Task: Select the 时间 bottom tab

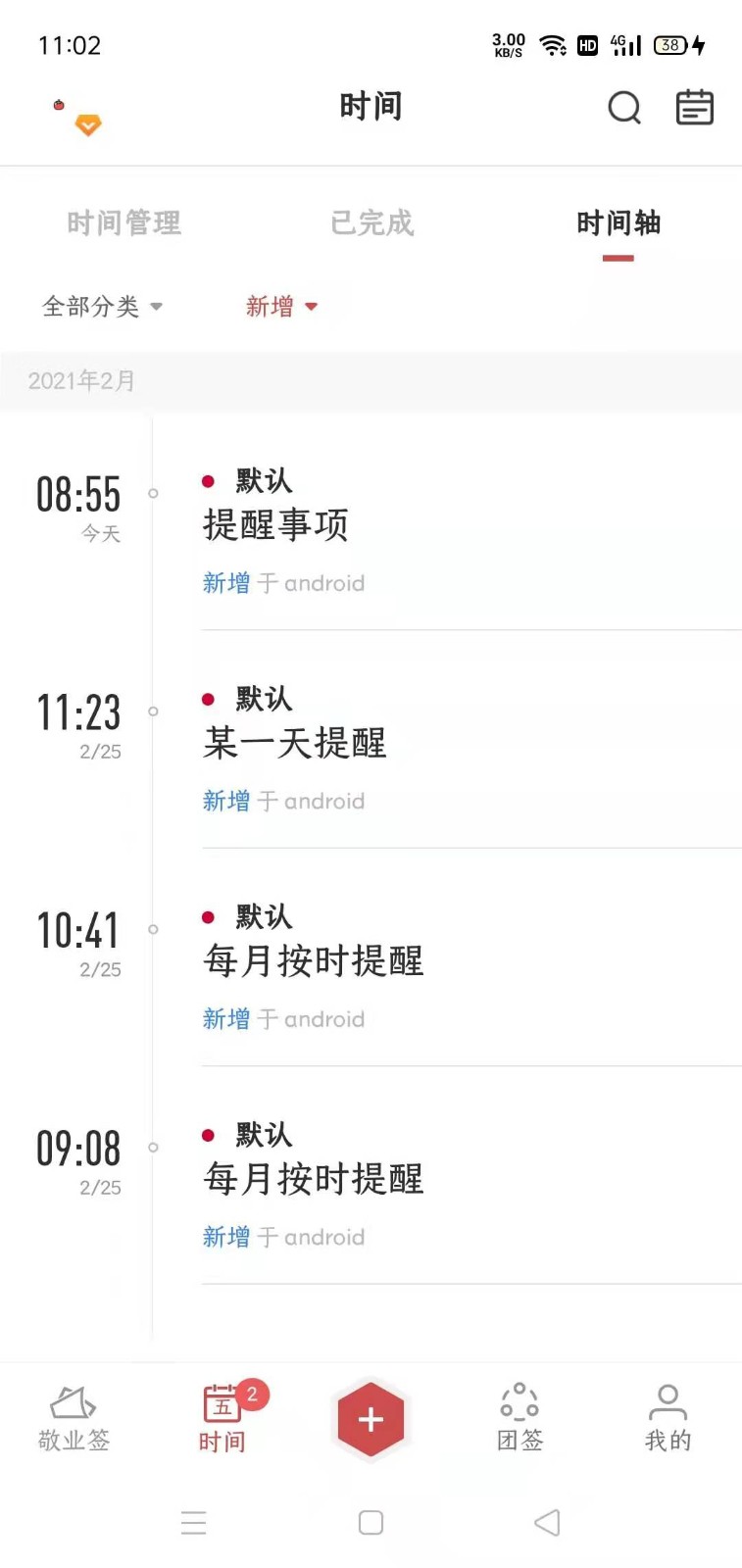Action: [x=223, y=1417]
